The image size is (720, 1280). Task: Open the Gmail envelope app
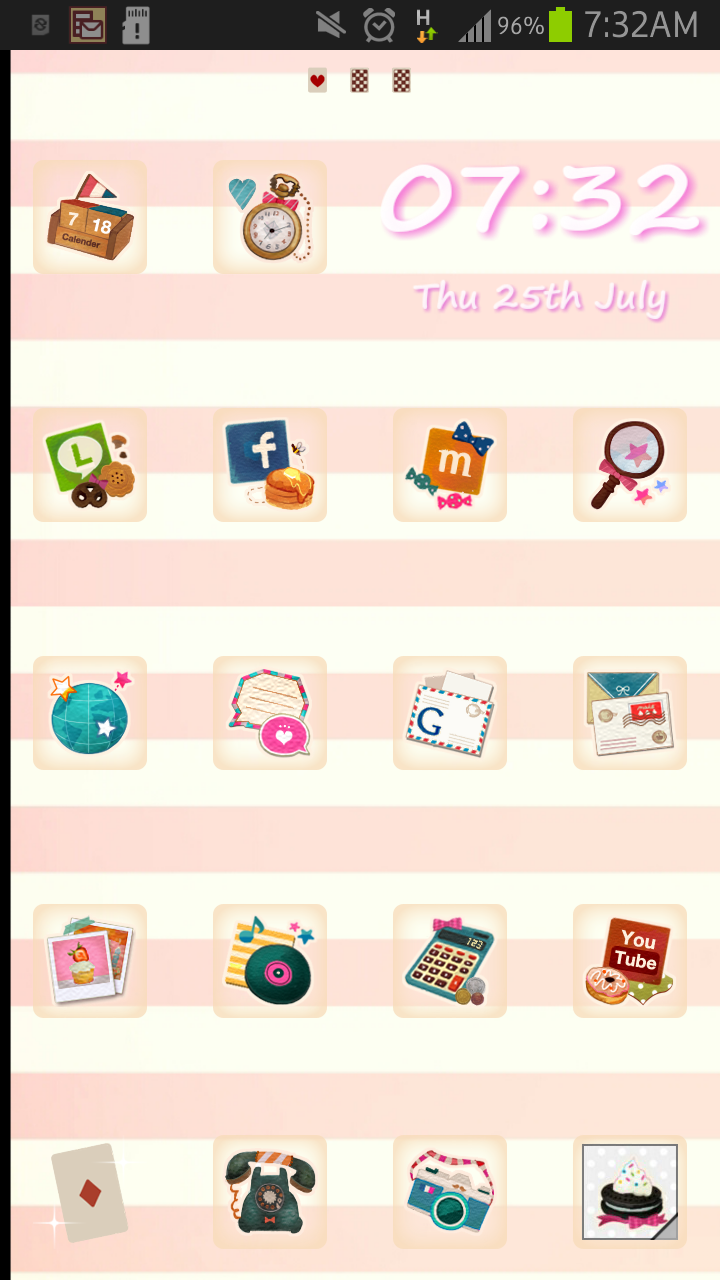pyautogui.click(x=450, y=713)
